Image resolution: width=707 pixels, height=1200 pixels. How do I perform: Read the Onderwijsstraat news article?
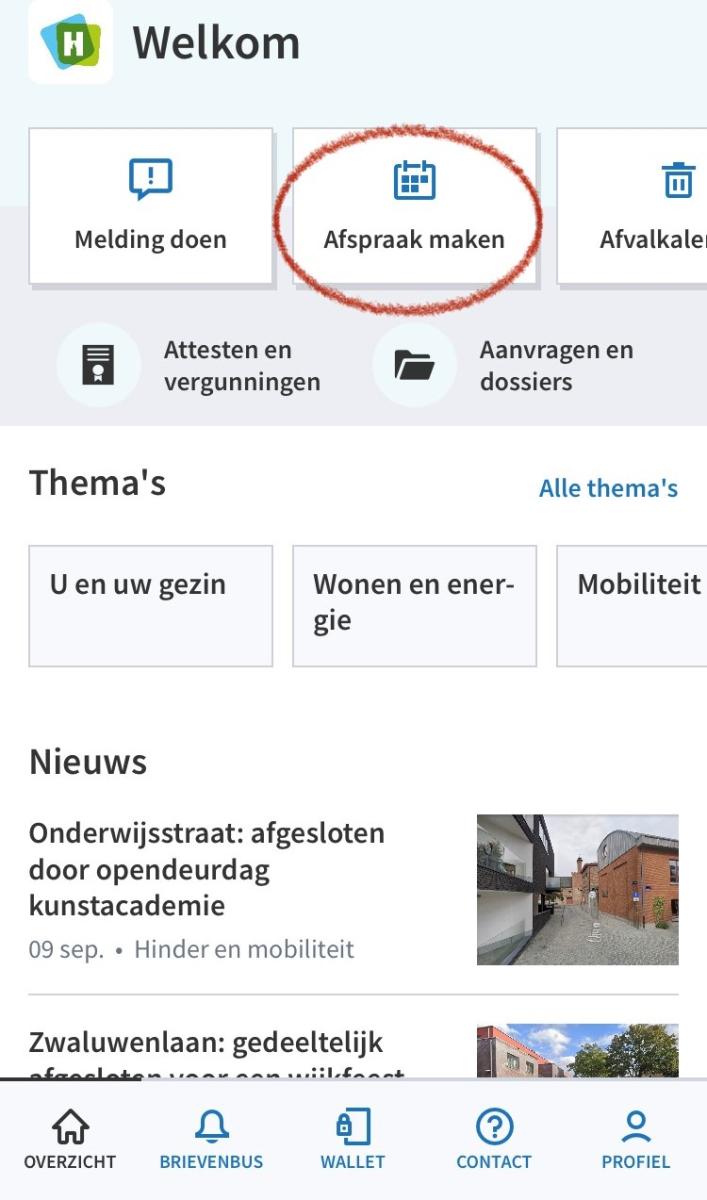click(207, 870)
